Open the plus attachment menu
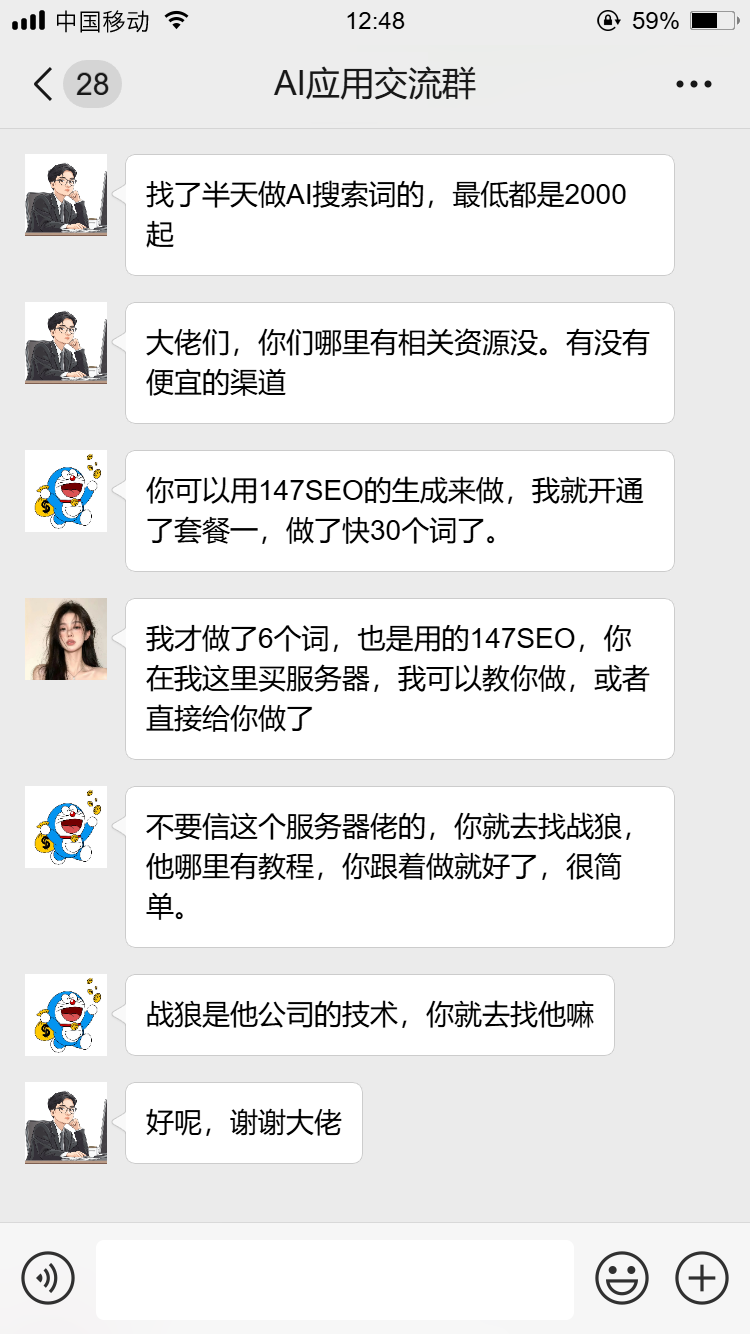This screenshot has width=750, height=1334. pos(702,1278)
